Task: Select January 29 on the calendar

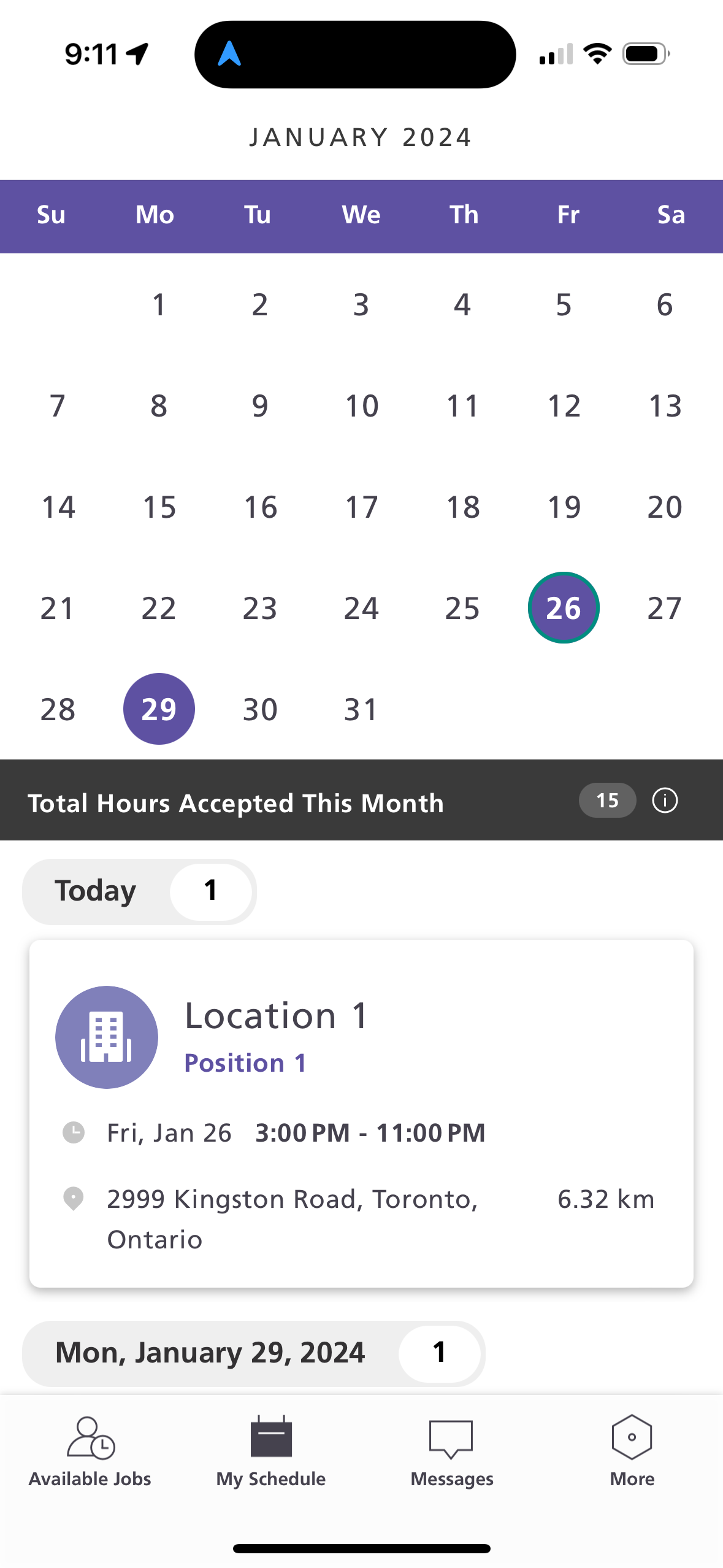Action: pyautogui.click(x=159, y=709)
